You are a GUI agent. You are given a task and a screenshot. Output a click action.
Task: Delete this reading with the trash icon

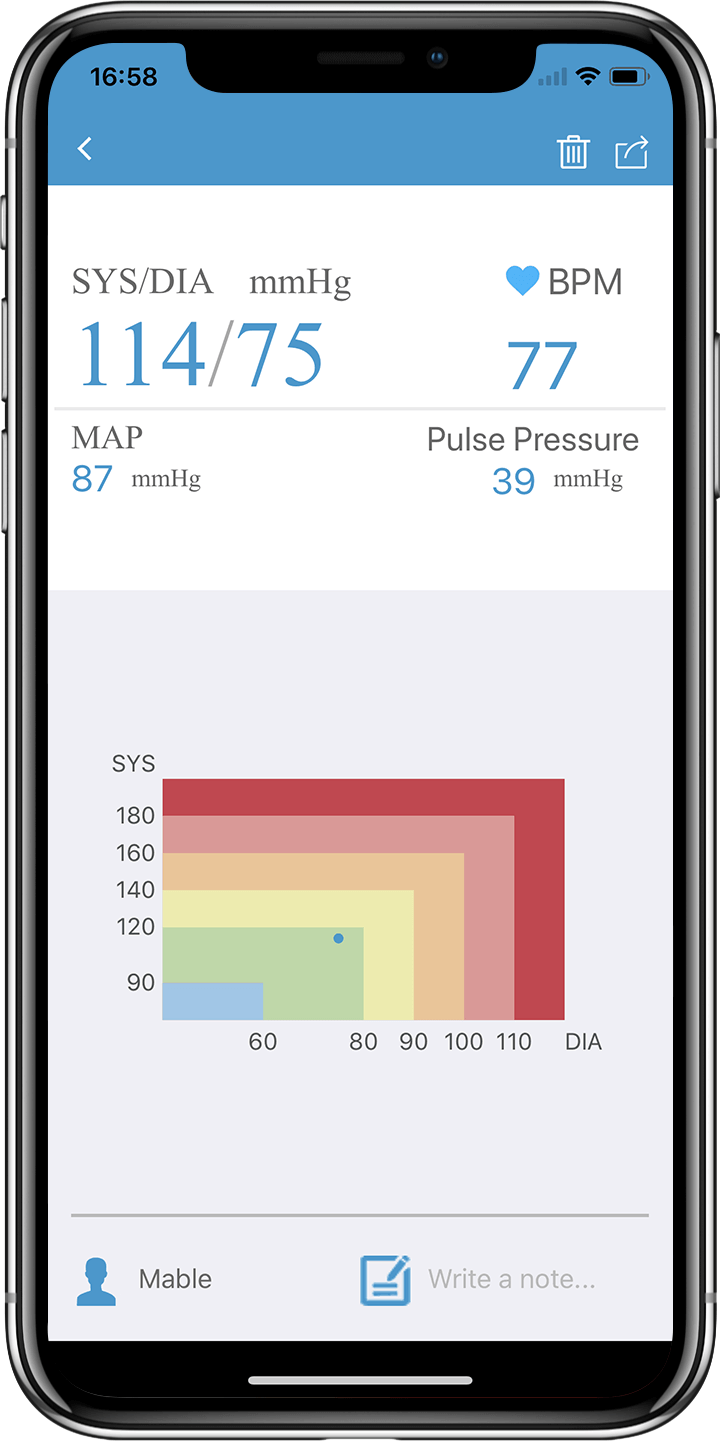coord(573,152)
